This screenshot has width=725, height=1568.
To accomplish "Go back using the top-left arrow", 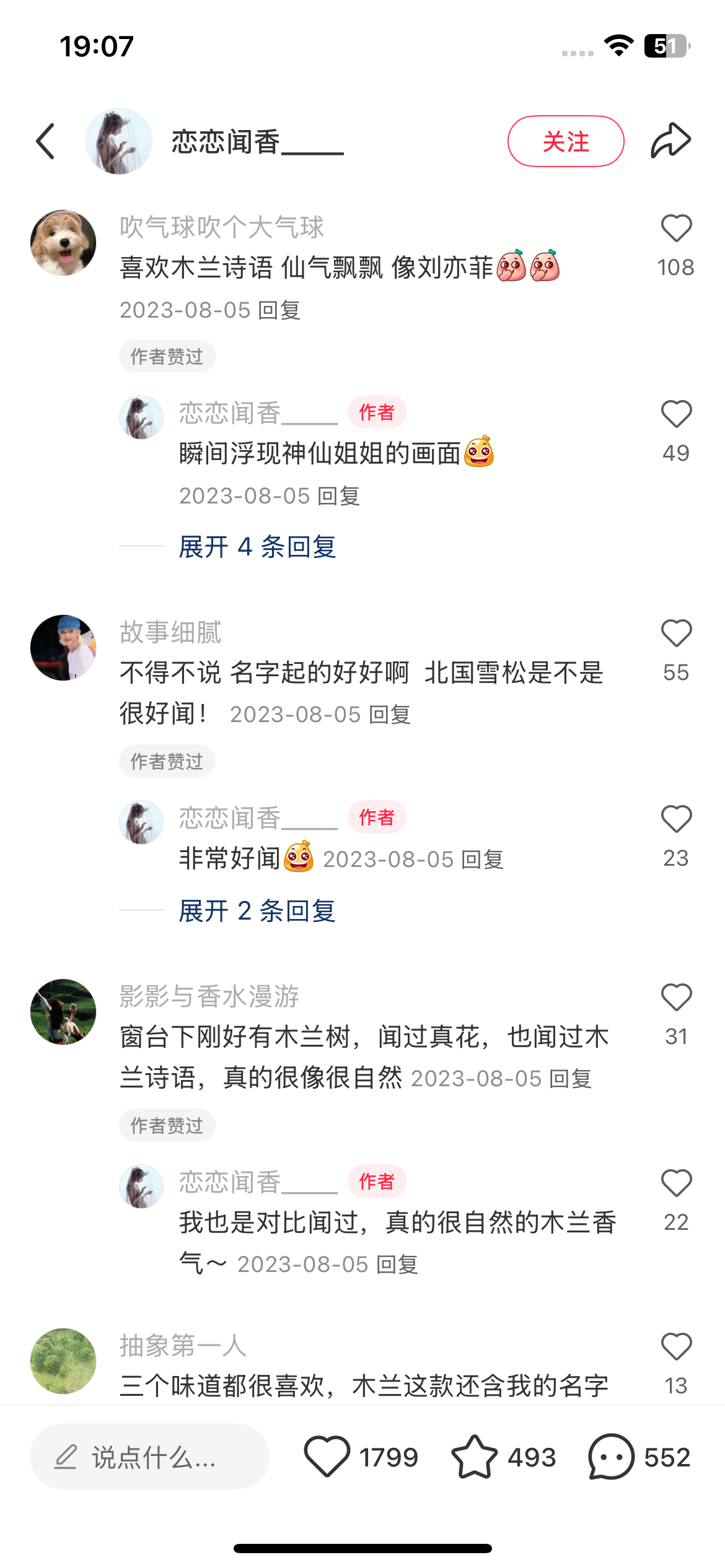I will pyautogui.click(x=46, y=141).
